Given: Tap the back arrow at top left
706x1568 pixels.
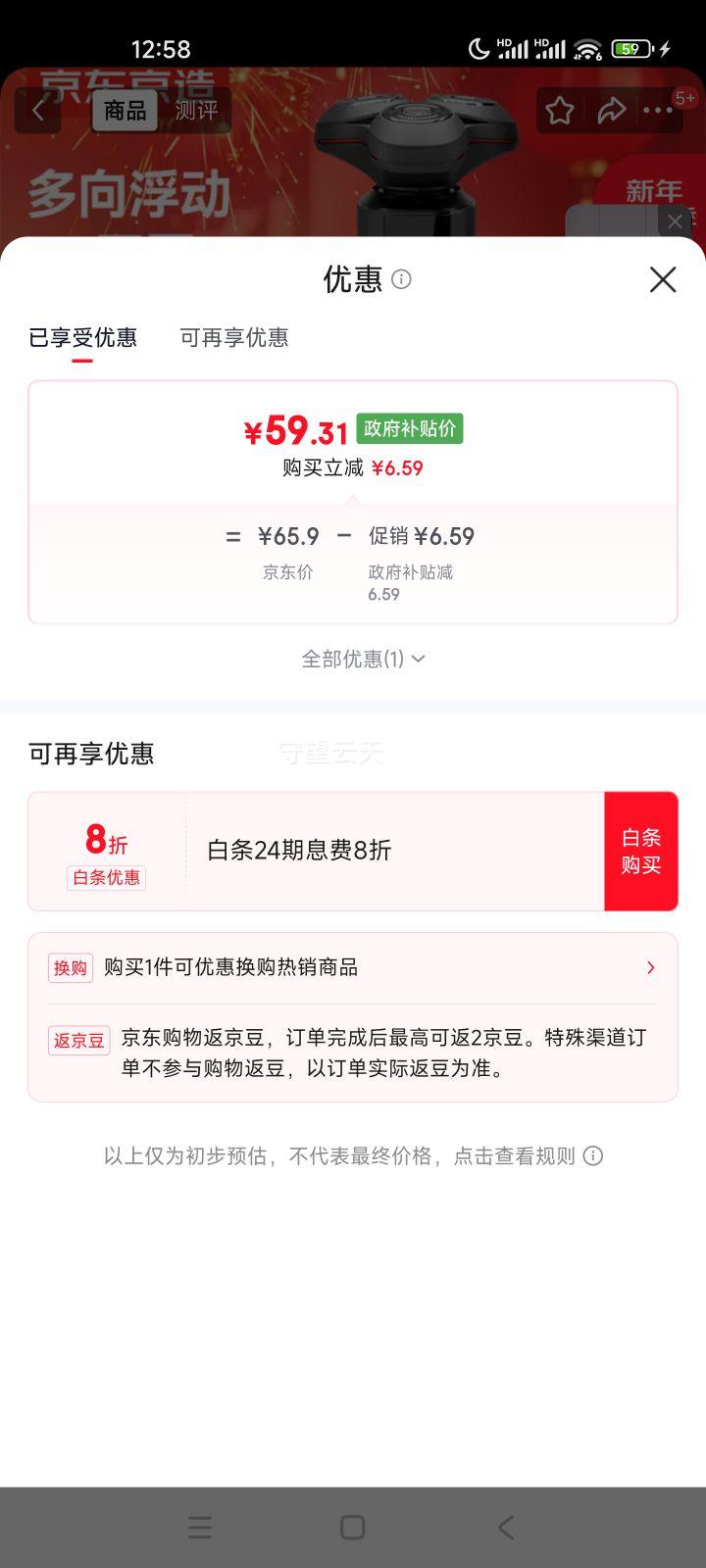Looking at the screenshot, I should (x=38, y=110).
